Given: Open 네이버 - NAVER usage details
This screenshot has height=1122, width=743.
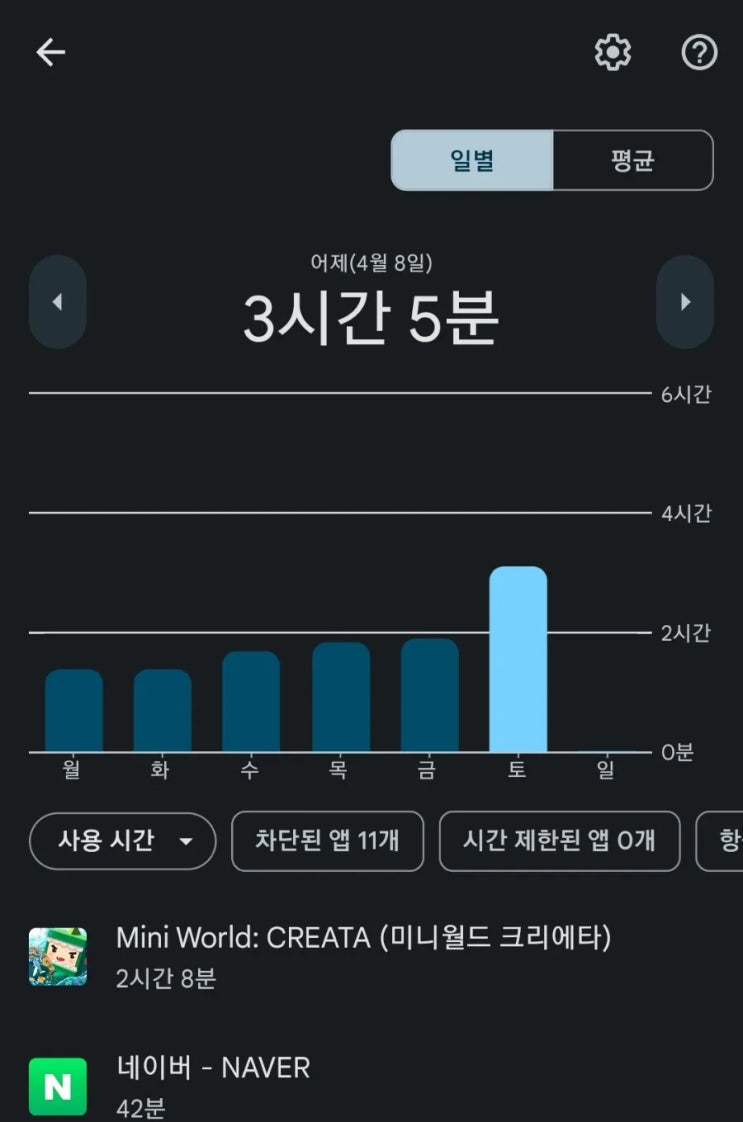Looking at the screenshot, I should [372, 1086].
